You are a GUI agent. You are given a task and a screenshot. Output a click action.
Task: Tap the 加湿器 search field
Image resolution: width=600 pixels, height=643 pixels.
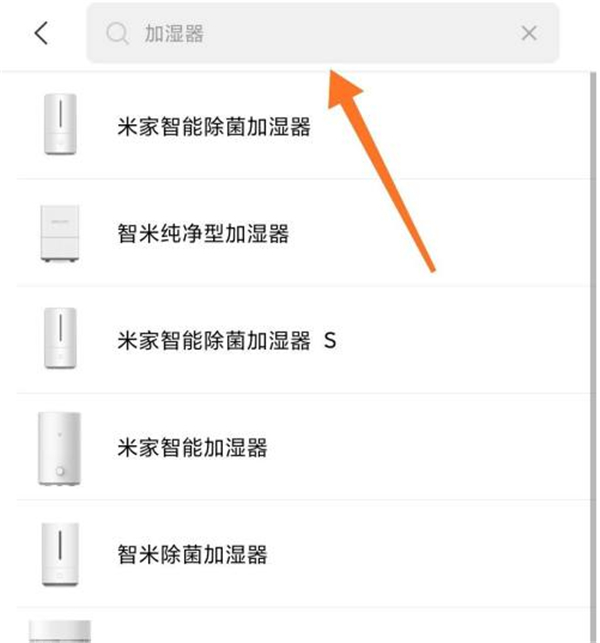[x=300, y=34]
